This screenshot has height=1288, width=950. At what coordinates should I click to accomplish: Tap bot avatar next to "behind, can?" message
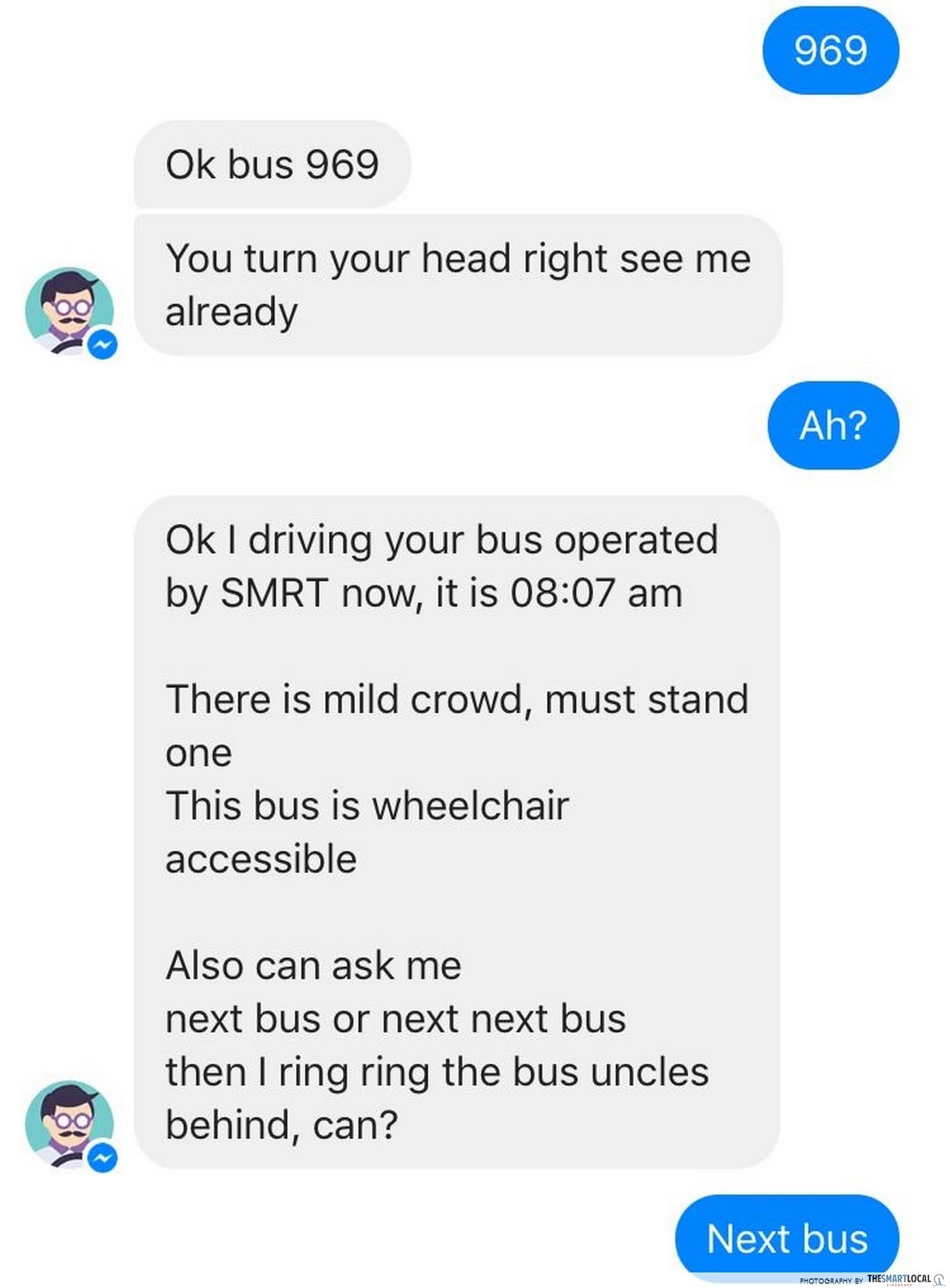69,1125
